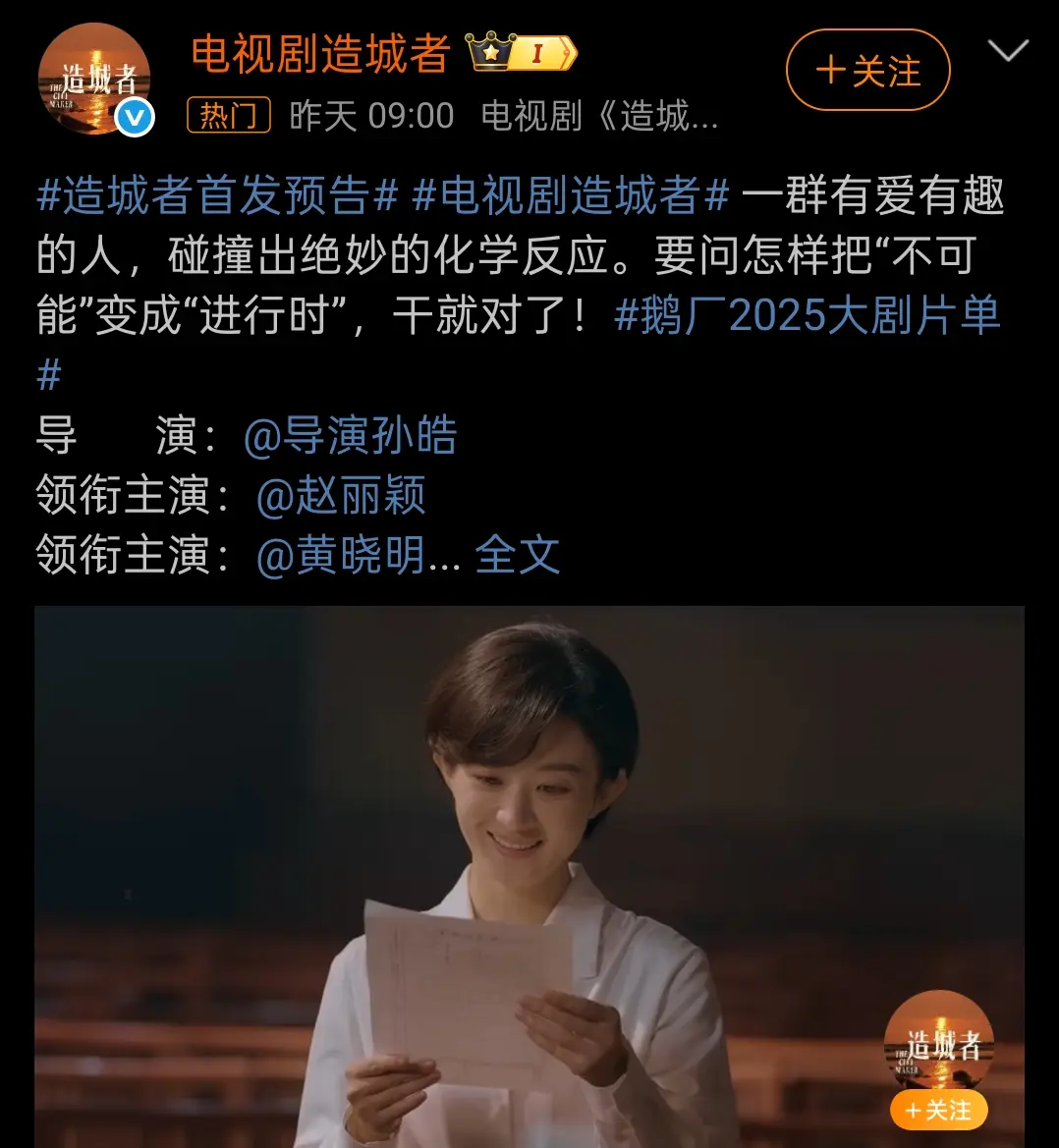Screen dimensions: 1059x1148
Task: Tap the 关注 badge on the video
Action: click(x=938, y=1111)
